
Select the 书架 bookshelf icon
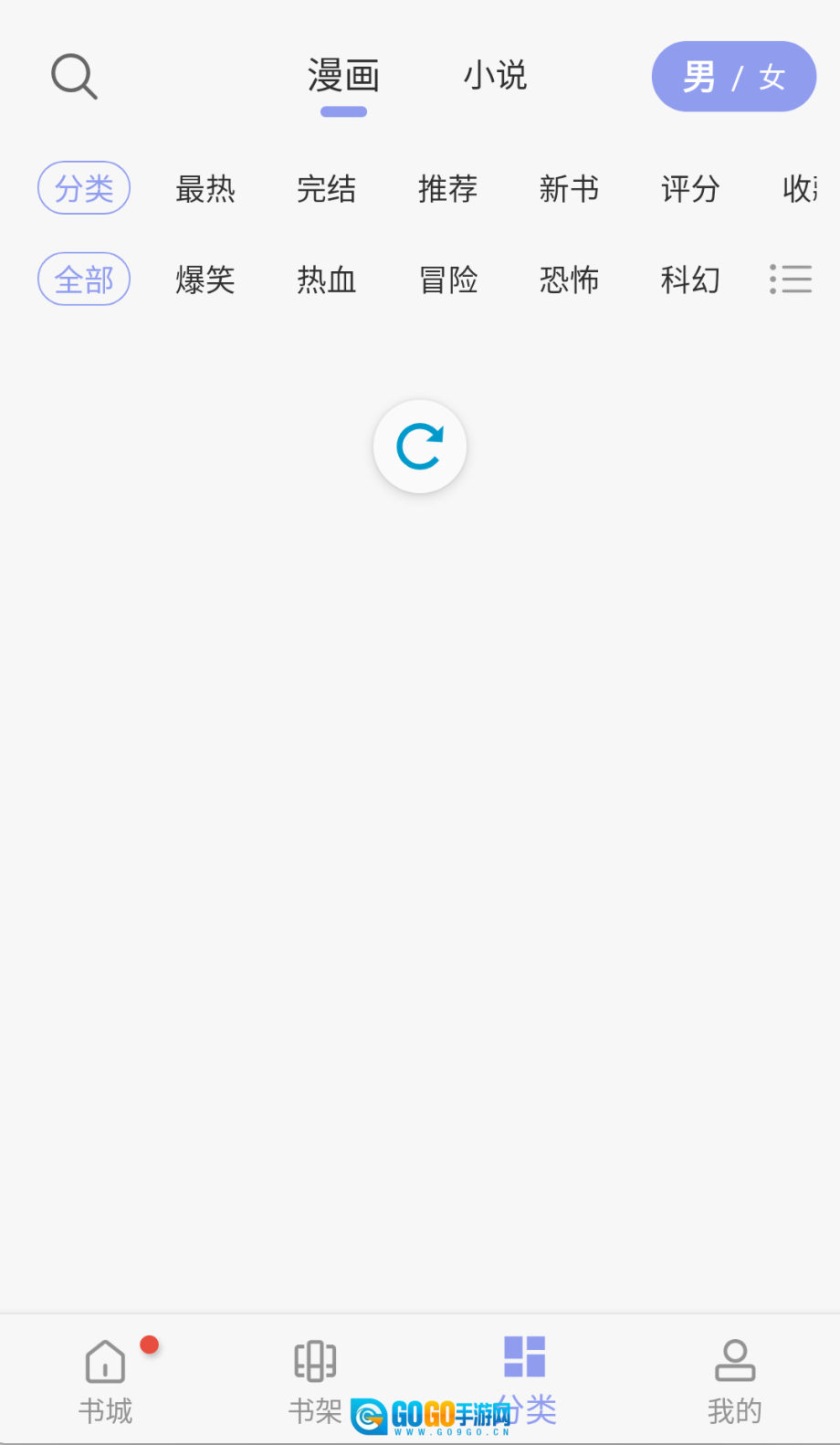(315, 1360)
